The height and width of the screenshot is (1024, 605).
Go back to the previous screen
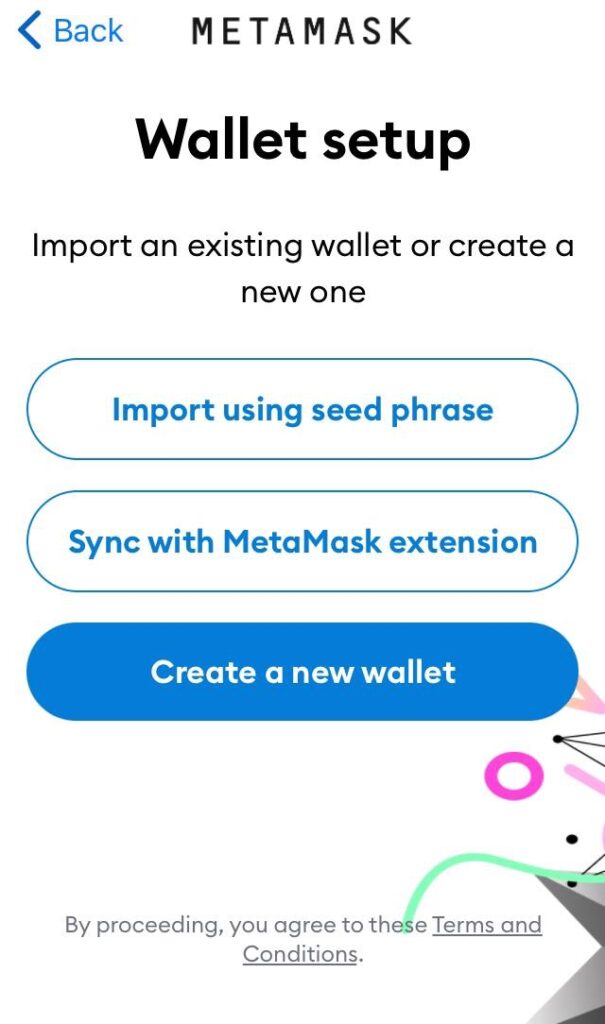[x=70, y=31]
